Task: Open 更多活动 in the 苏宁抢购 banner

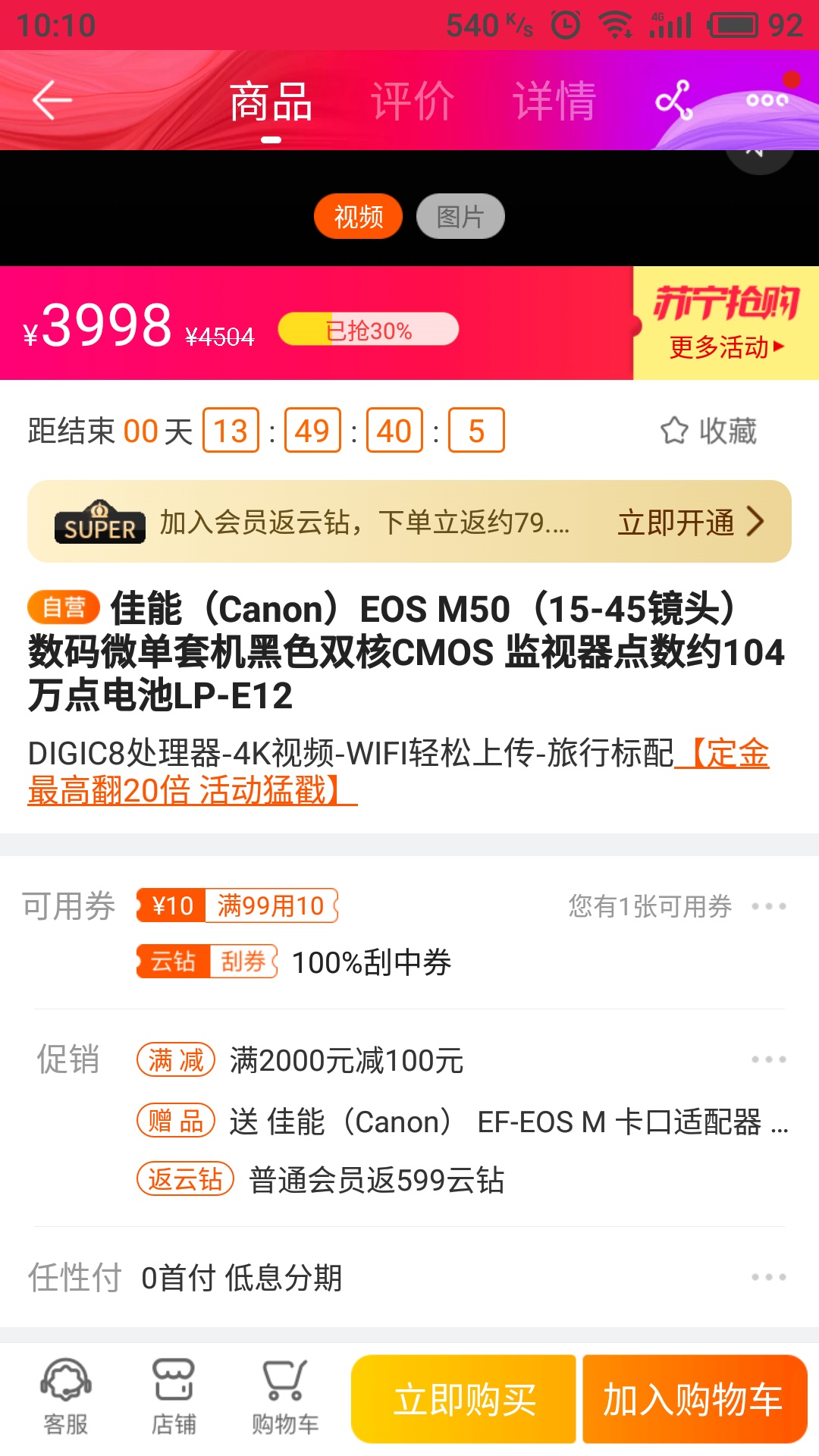Action: tap(726, 347)
